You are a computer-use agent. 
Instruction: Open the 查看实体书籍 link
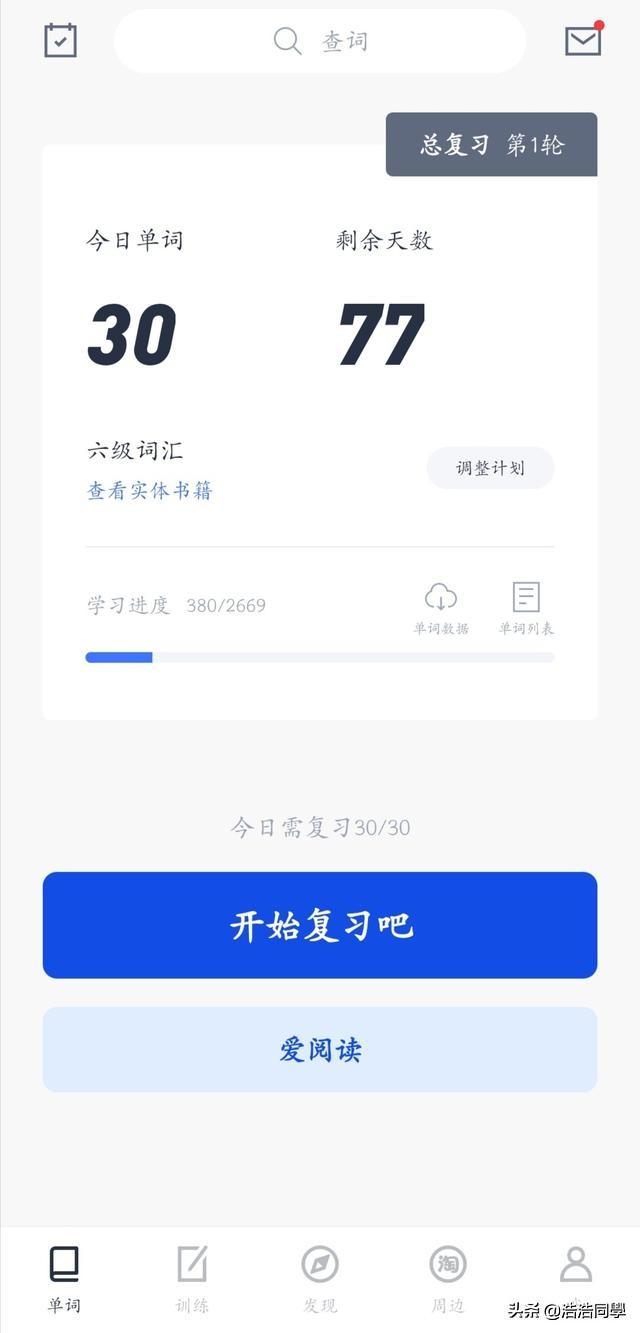pyautogui.click(x=150, y=491)
